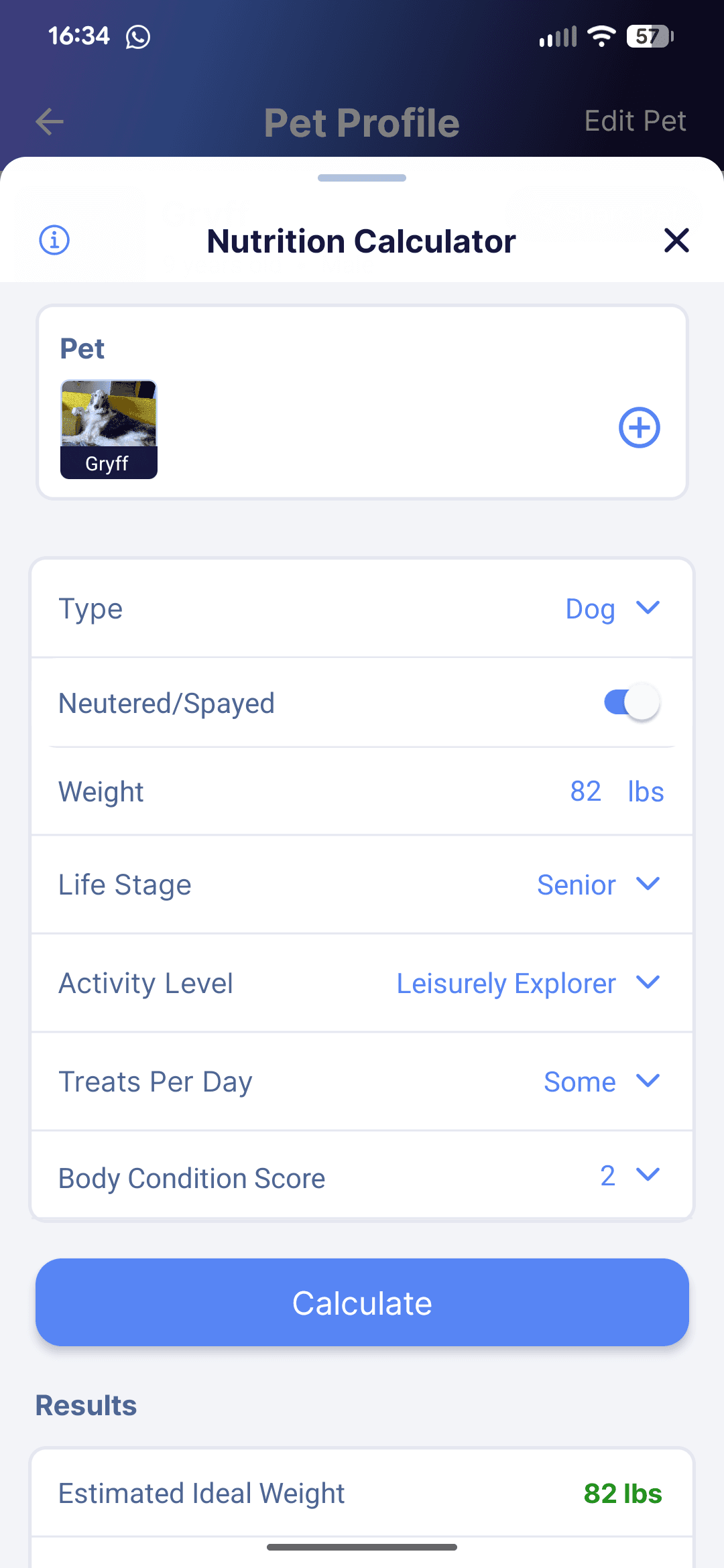Tap the Results section heading
Viewport: 724px width, 1568px height.
pos(84,1405)
